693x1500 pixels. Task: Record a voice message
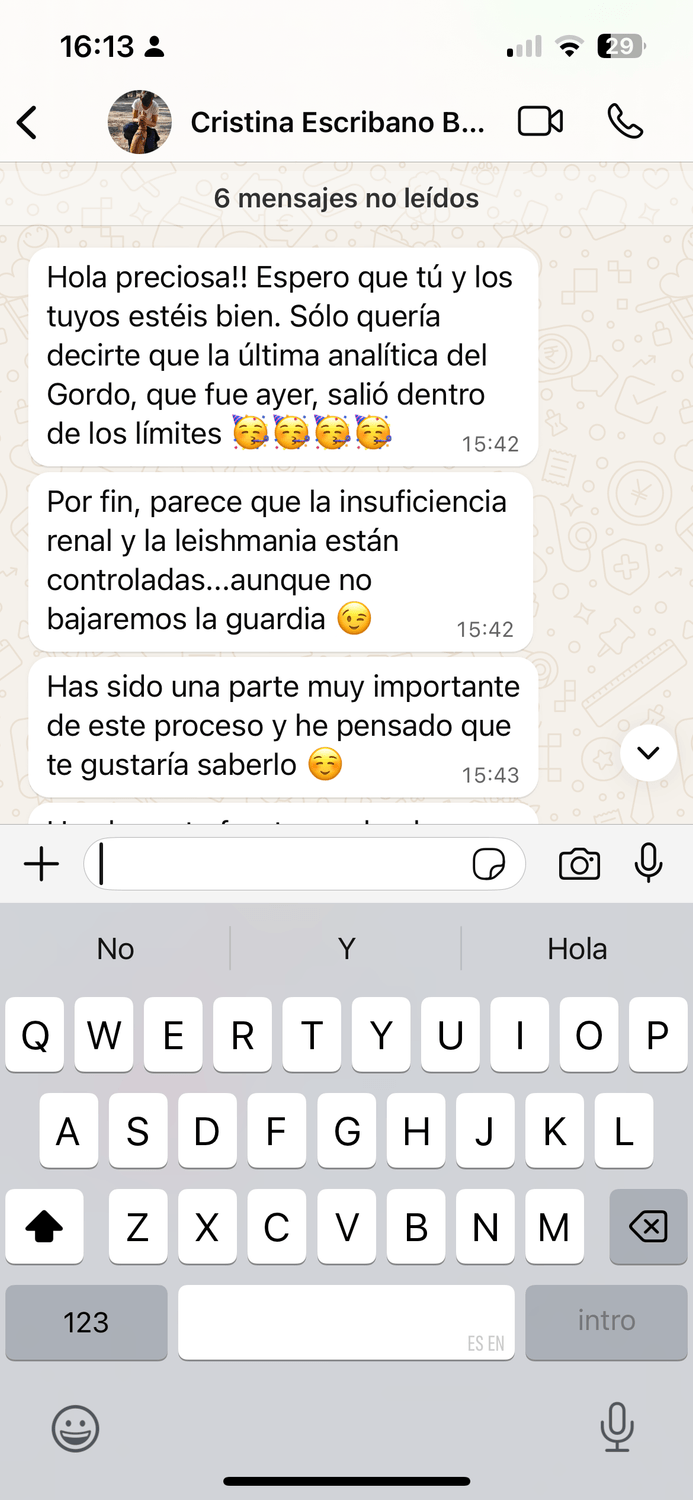click(649, 864)
